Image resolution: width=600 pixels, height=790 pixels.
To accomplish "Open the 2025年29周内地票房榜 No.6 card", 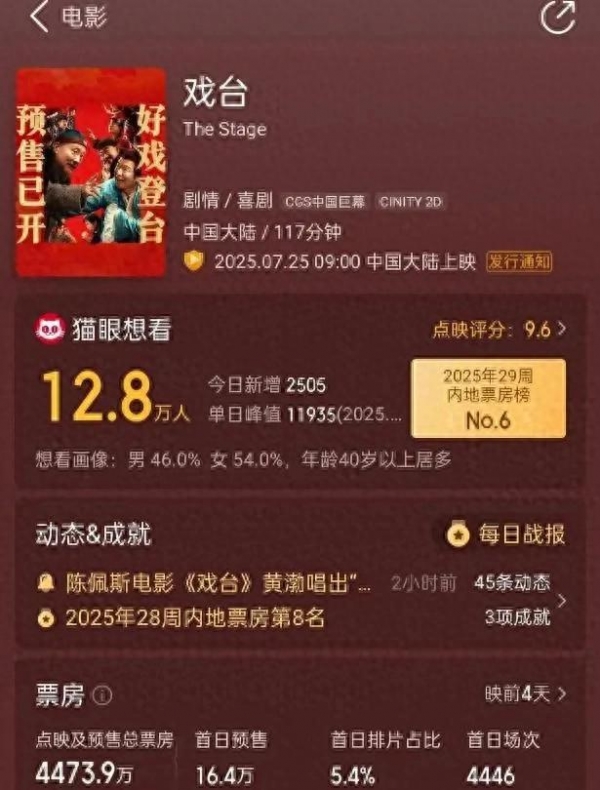I will pyautogui.click(x=488, y=398).
